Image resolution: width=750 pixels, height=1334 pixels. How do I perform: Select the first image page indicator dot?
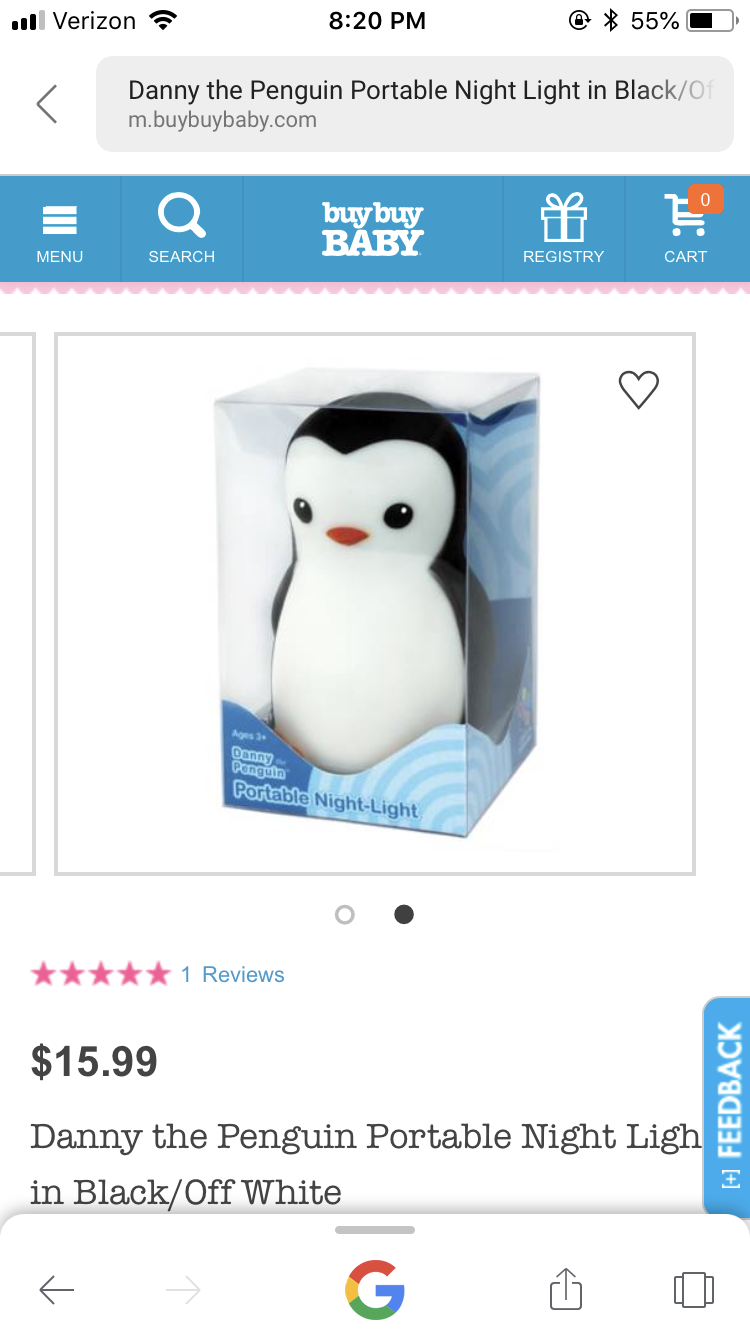345,914
